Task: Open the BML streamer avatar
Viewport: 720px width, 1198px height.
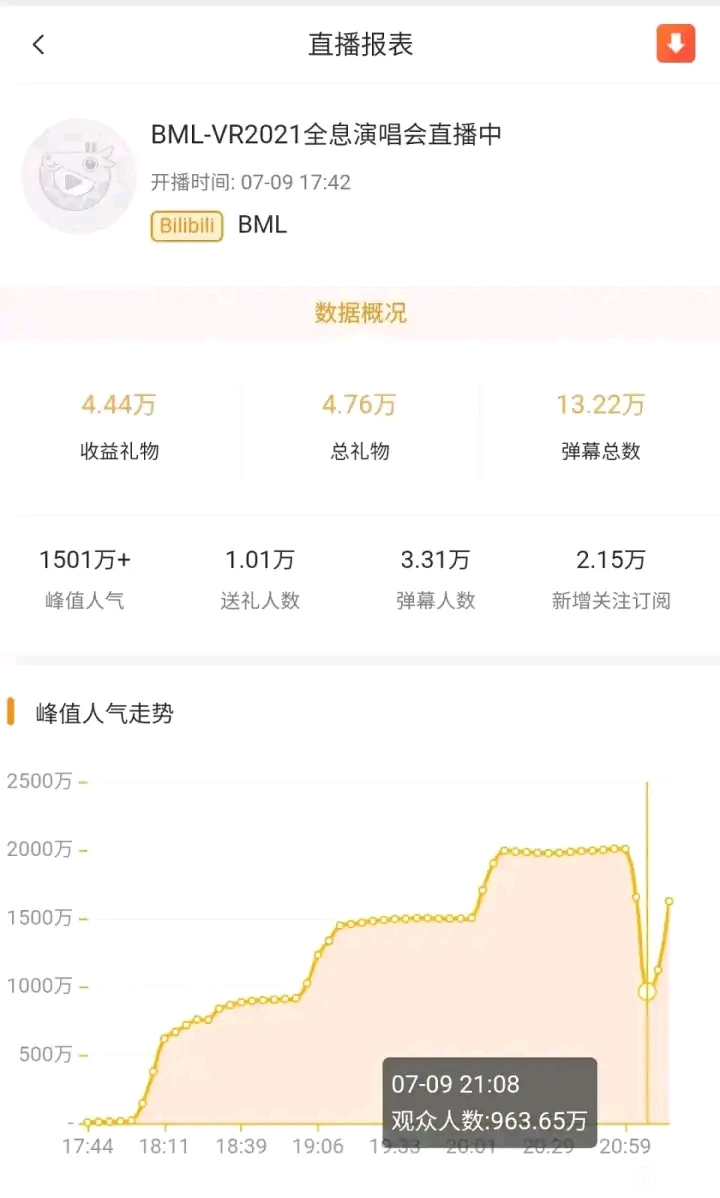Action: pos(78,176)
